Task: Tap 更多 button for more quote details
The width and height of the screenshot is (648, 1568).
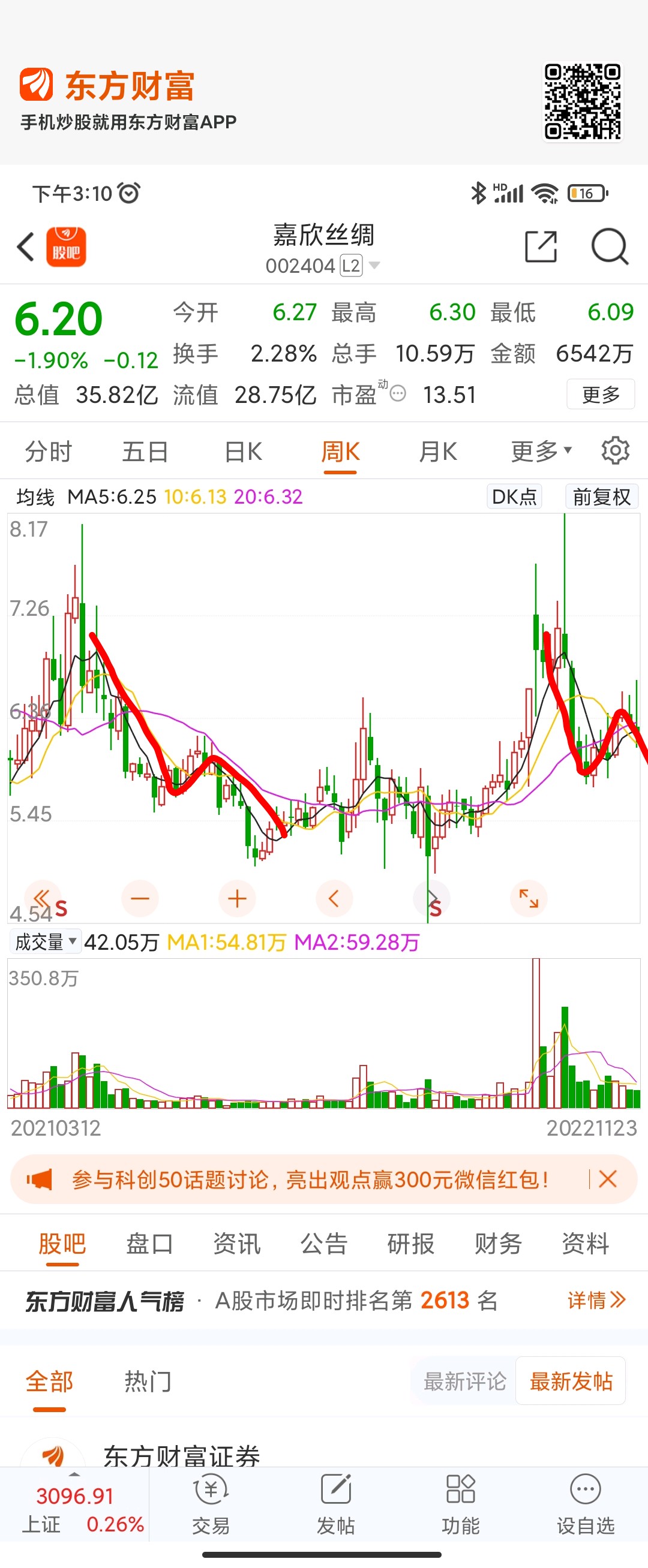Action: (601, 395)
